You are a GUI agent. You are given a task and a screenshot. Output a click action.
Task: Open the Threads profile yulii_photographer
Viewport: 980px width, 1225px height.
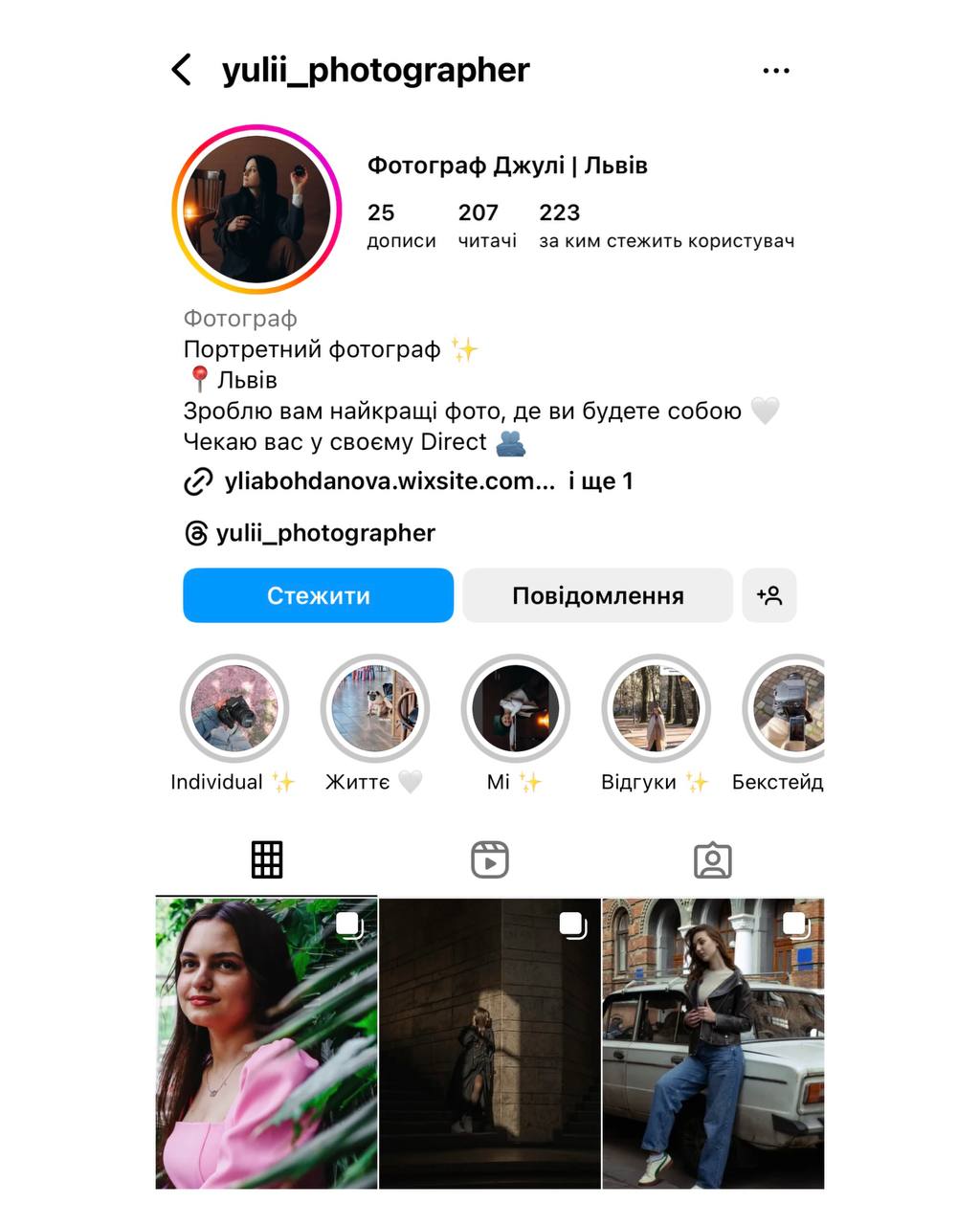tap(323, 533)
